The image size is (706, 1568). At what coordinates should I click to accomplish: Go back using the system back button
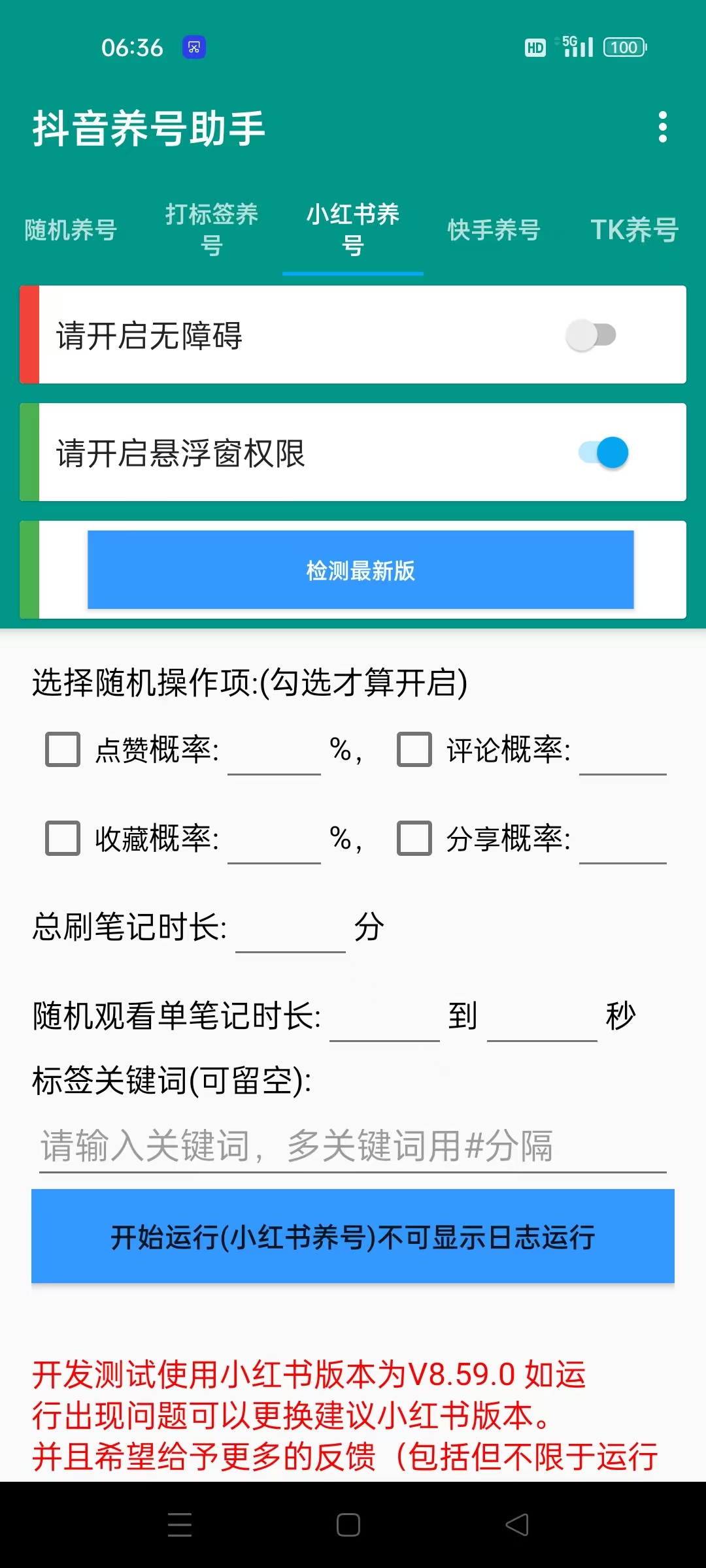click(516, 1525)
